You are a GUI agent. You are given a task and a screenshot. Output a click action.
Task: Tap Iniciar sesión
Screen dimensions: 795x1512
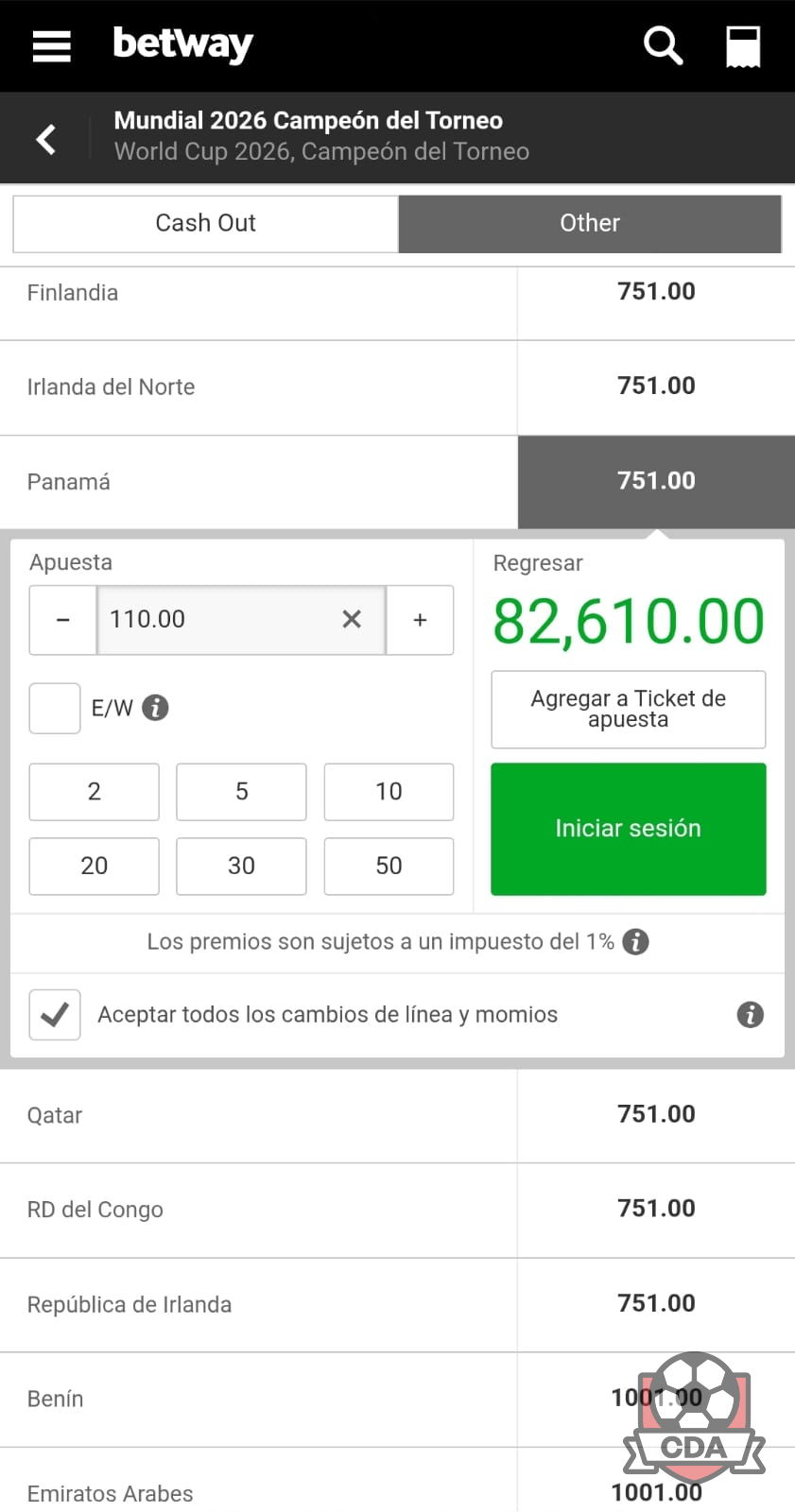629,829
